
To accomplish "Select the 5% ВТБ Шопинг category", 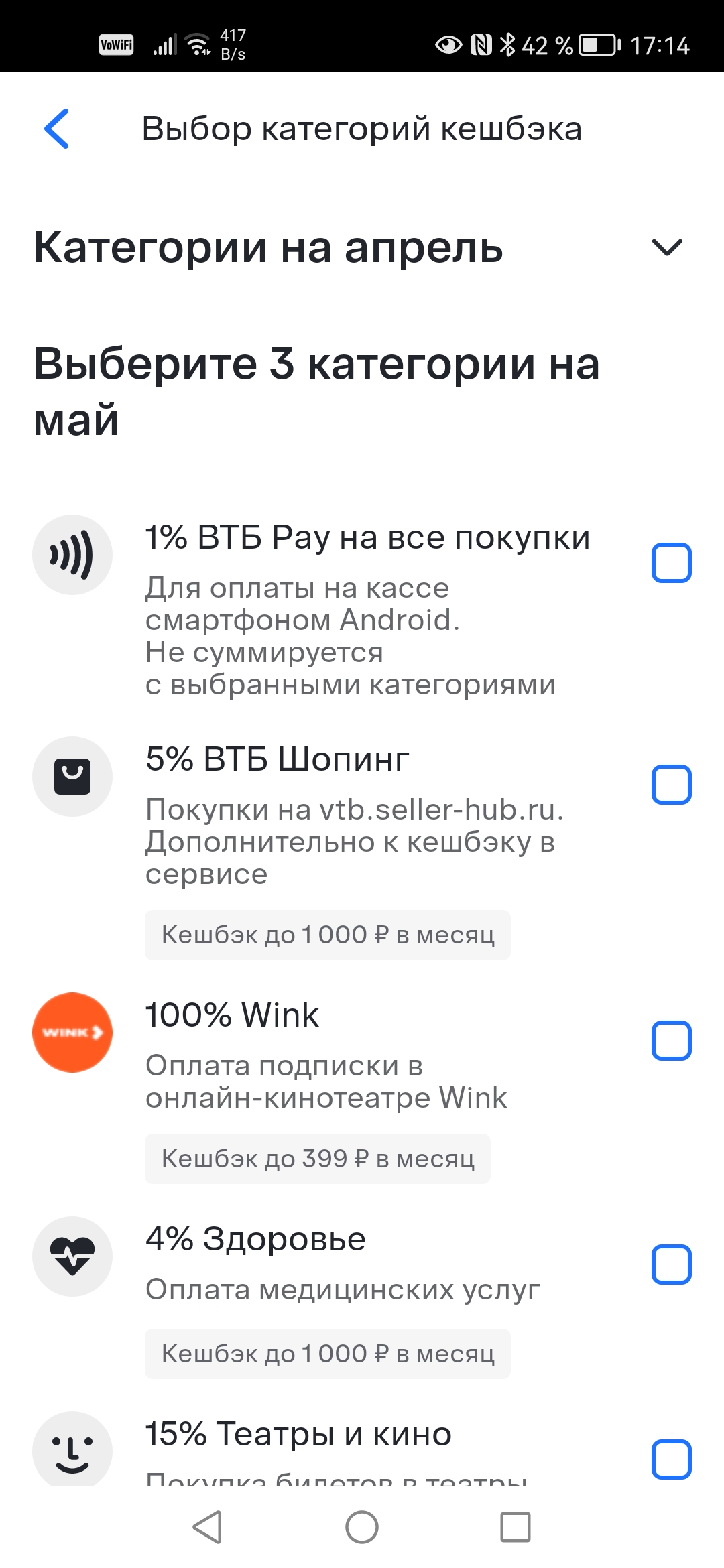I will point(671,785).
